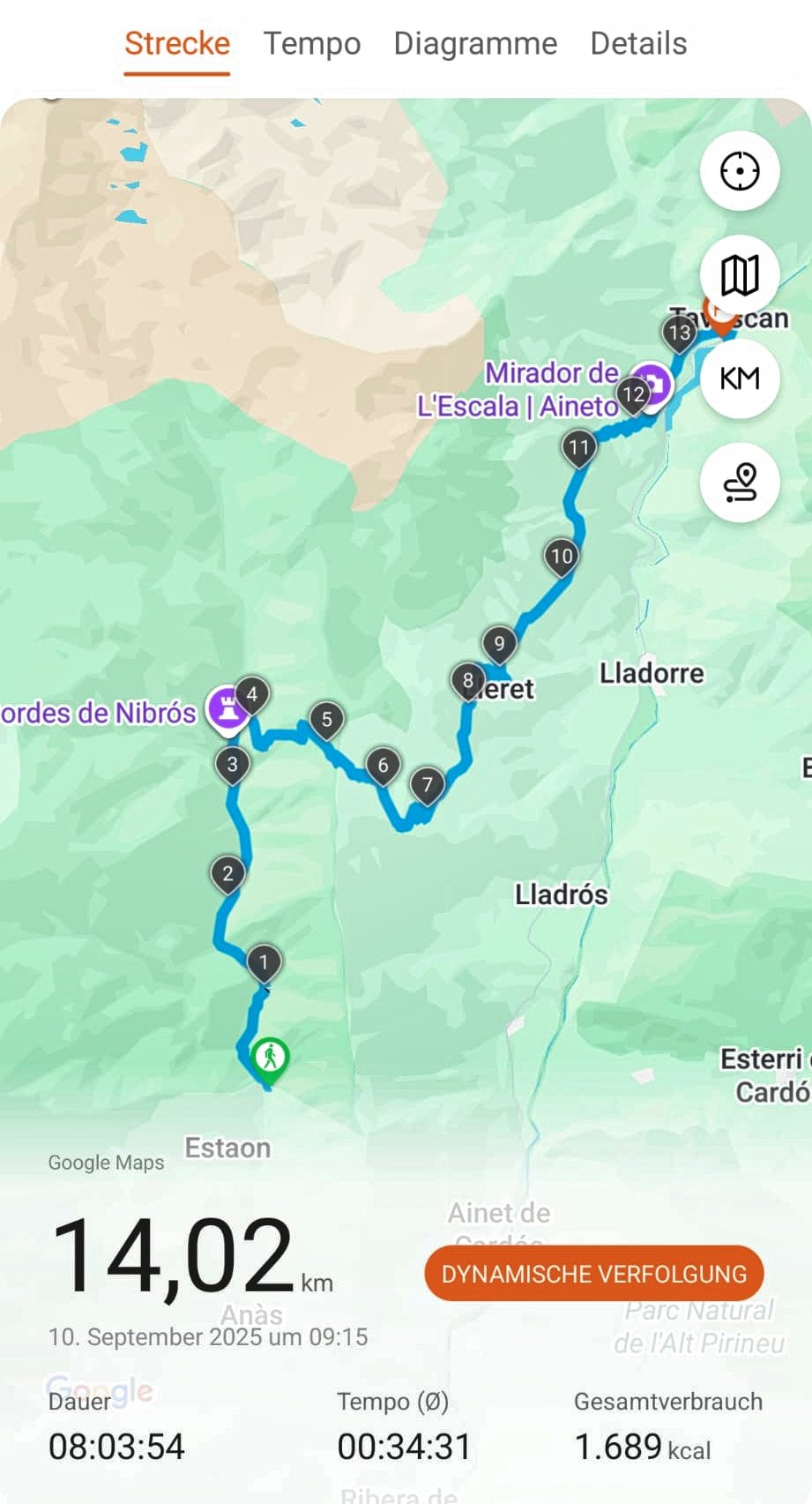The image size is (812, 1504).
Task: Start Dynamische Verfolgung
Action: 593,1273
